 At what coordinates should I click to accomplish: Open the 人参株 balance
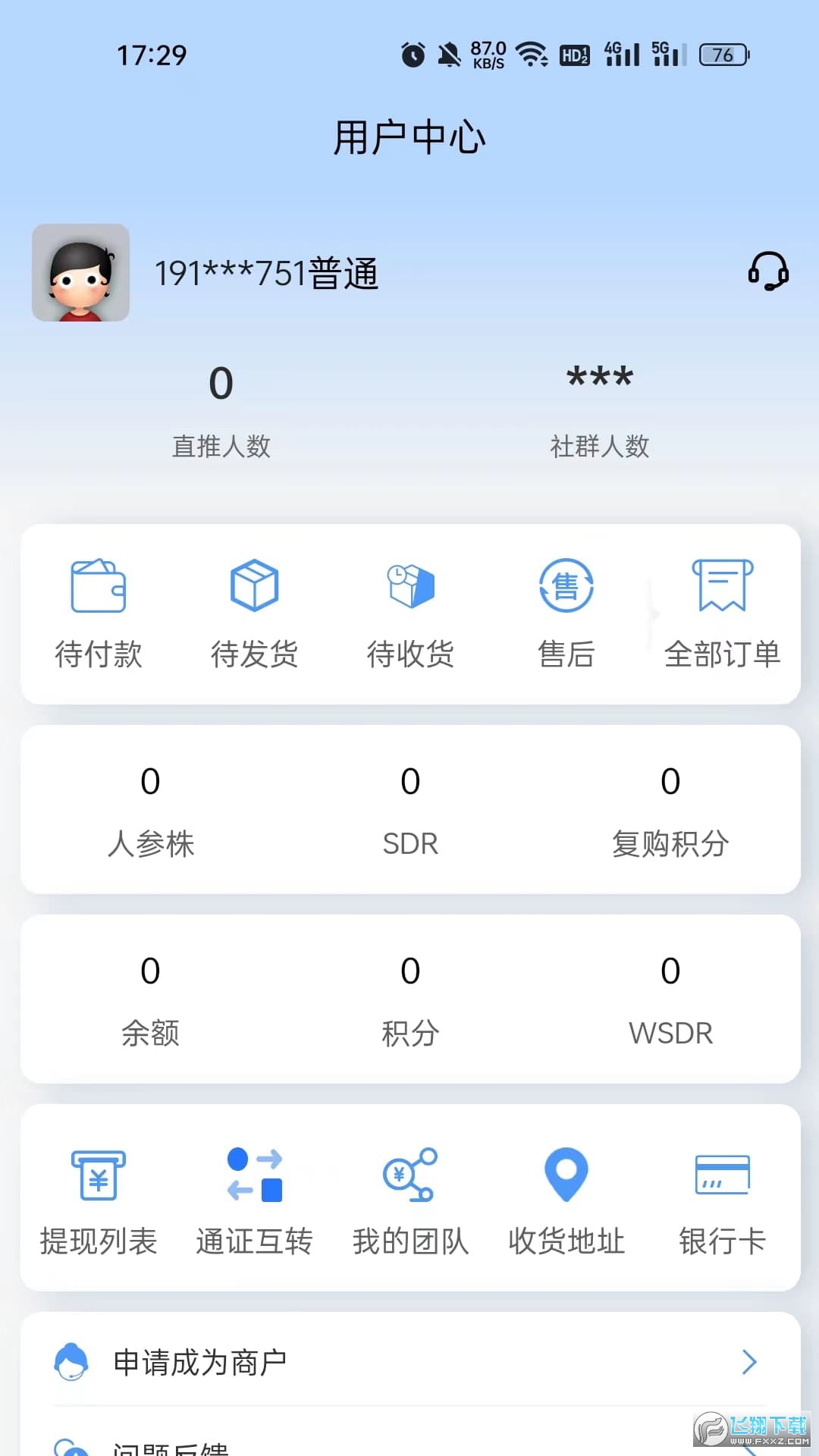150,810
